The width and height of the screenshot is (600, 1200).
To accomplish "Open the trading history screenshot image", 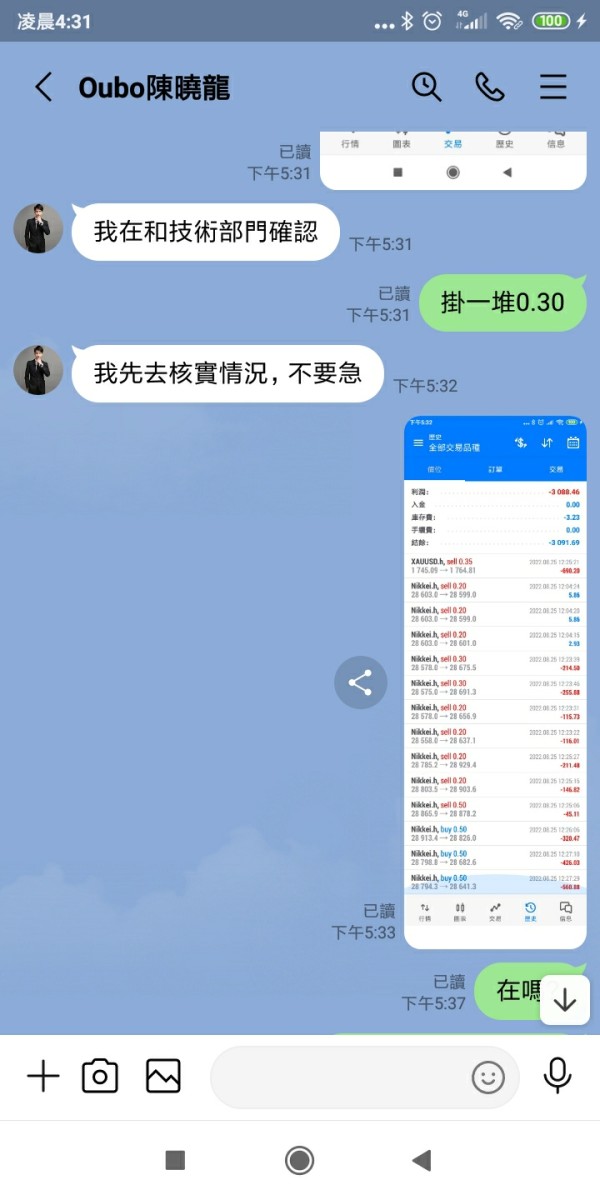I will [x=495, y=682].
